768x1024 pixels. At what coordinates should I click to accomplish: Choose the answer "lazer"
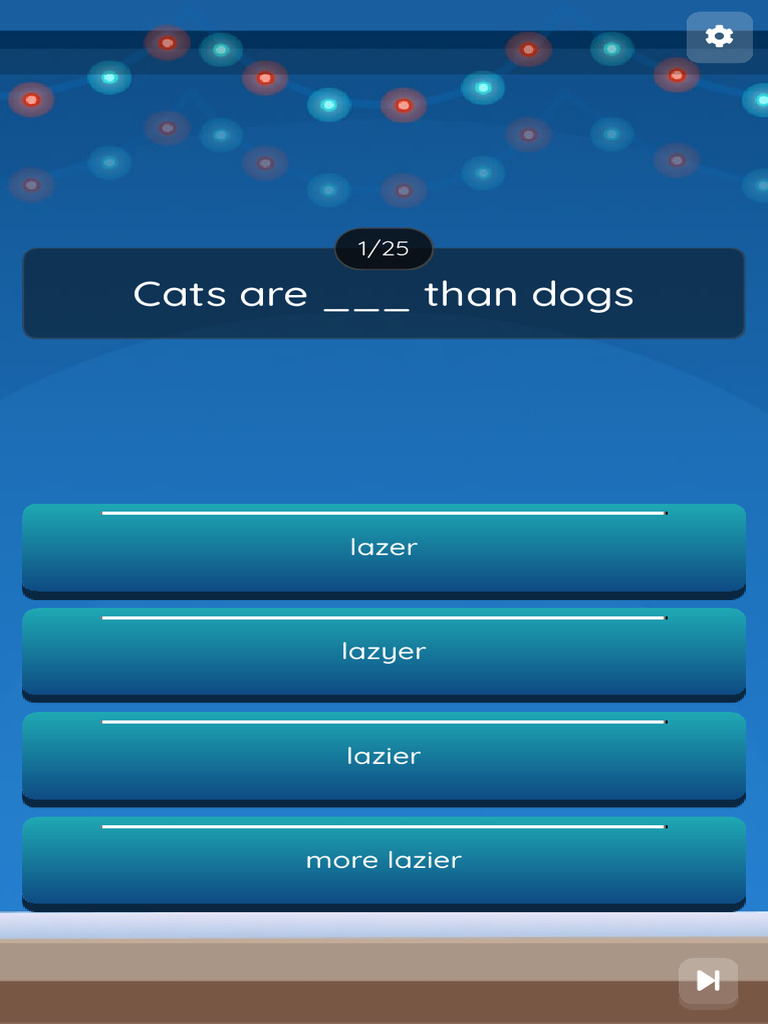384,550
